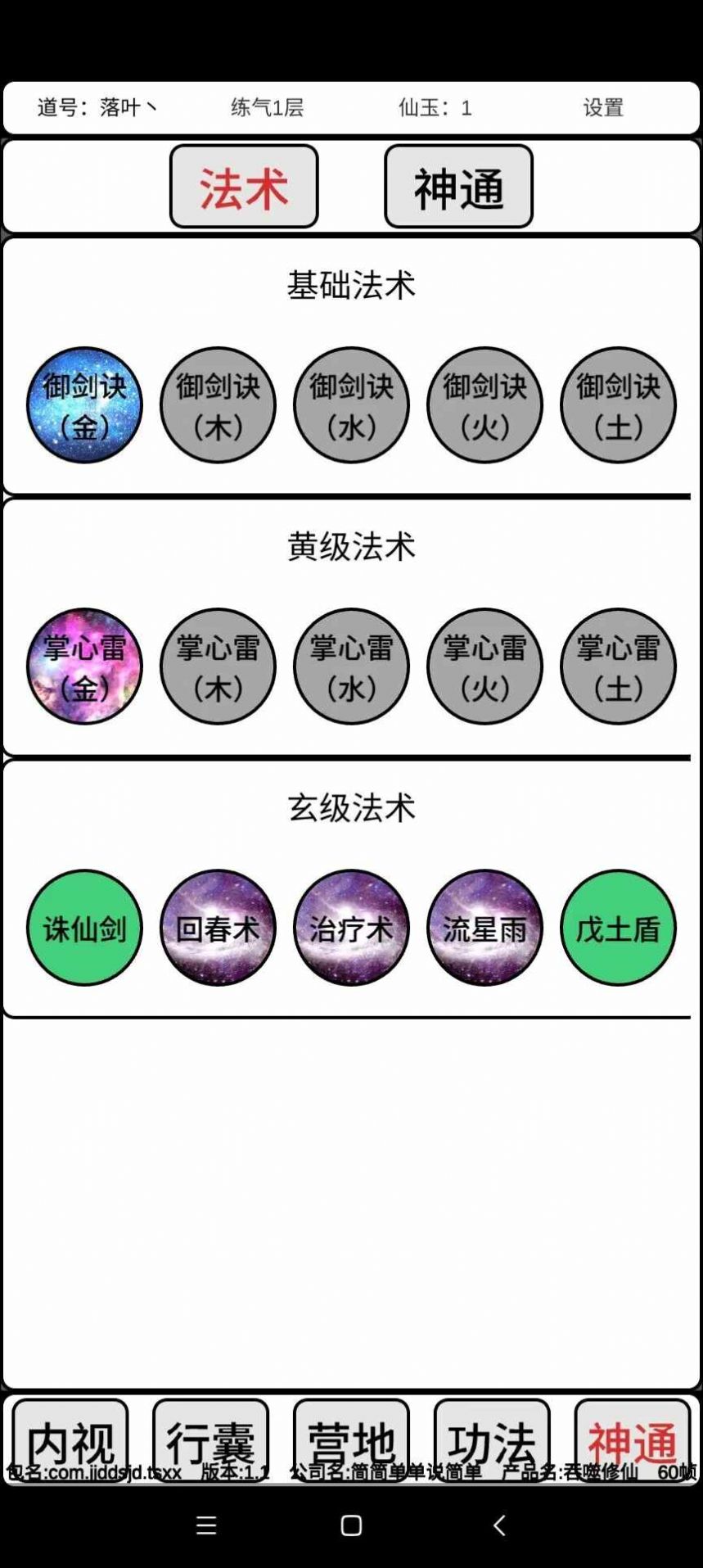
Task: Select the 掌心雷（金）spell
Action: click(84, 667)
